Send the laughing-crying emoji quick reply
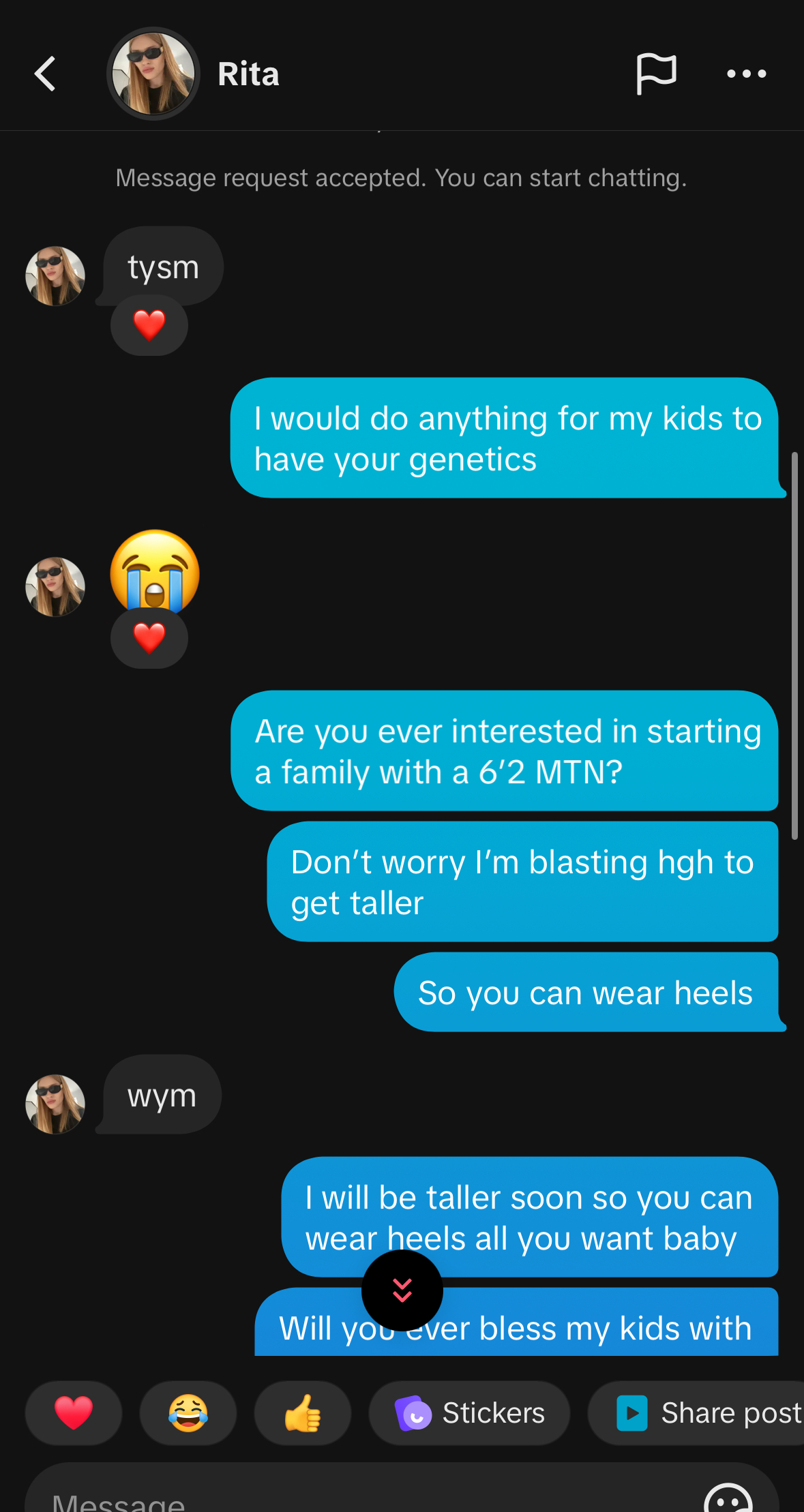The width and height of the screenshot is (804, 1512). [188, 1412]
